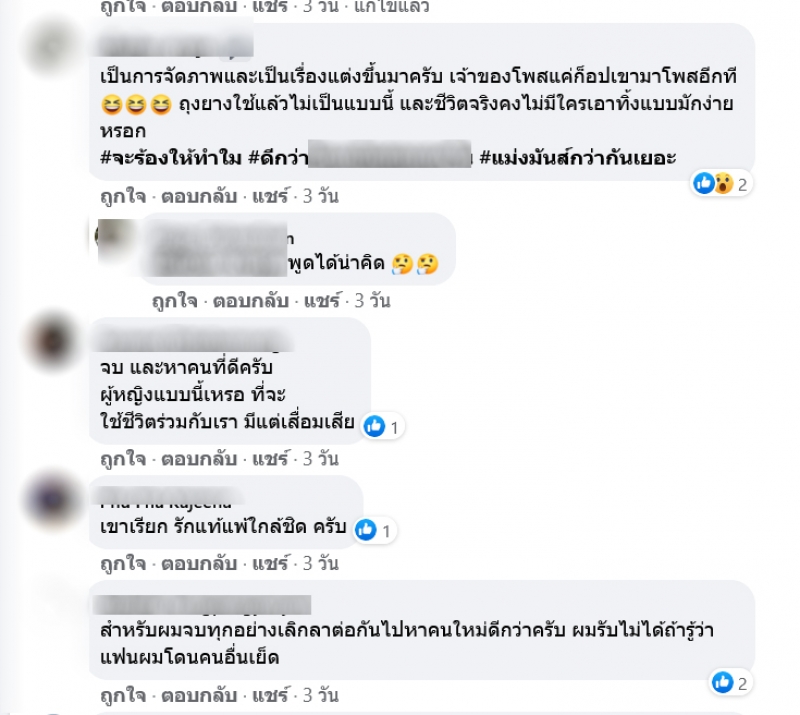Like the comment จบ และหาคนที่ดีครับ
Screen dimensions: 800x715
click(120, 459)
